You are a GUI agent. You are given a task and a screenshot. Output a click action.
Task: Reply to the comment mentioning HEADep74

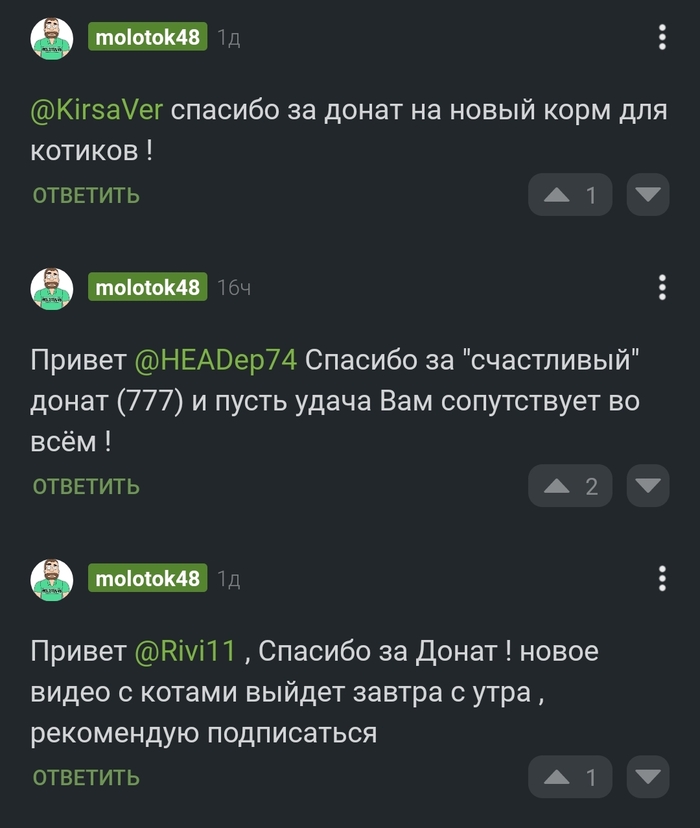pos(86,487)
